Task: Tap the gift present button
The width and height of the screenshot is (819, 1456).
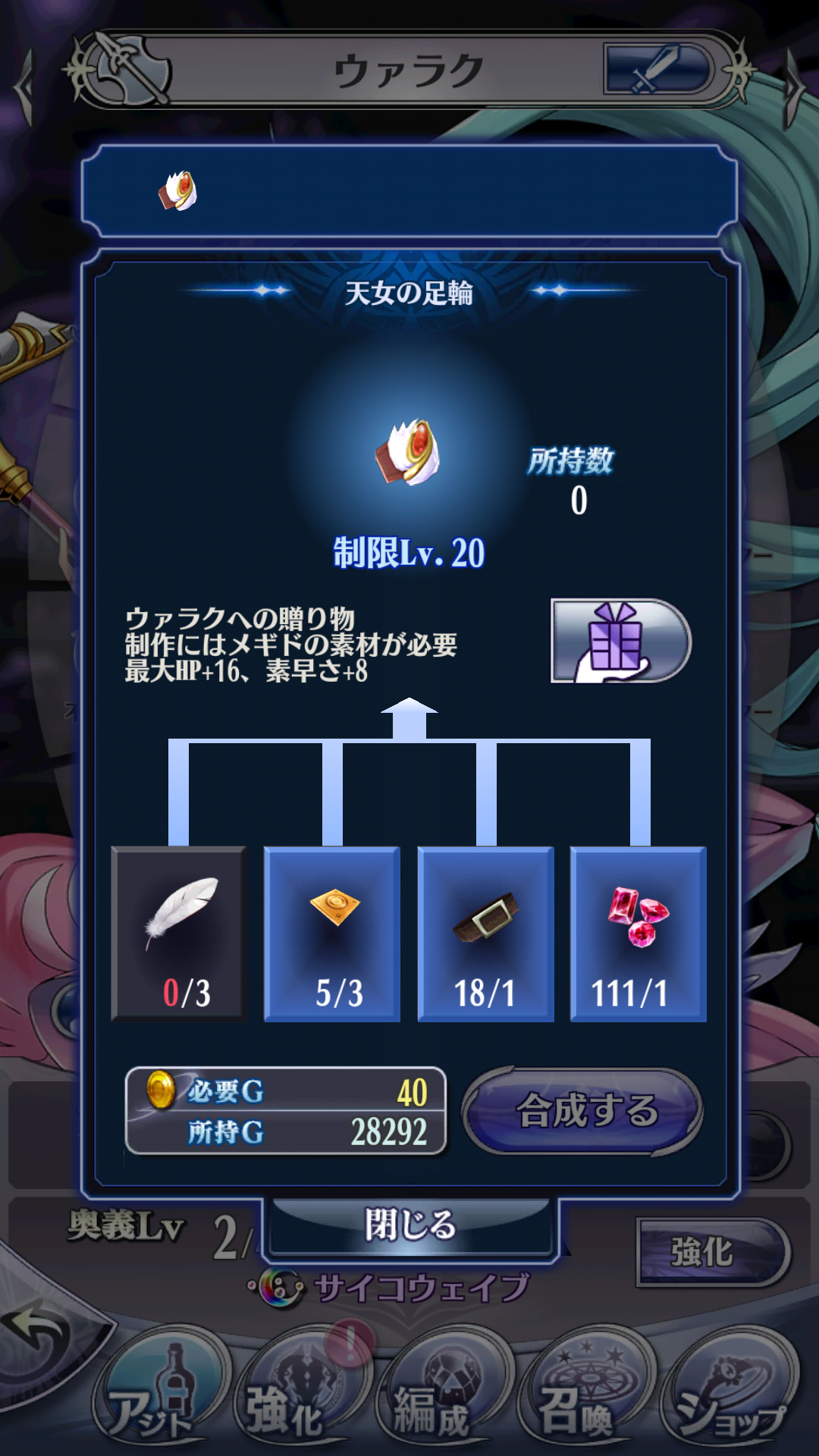Action: tap(620, 641)
